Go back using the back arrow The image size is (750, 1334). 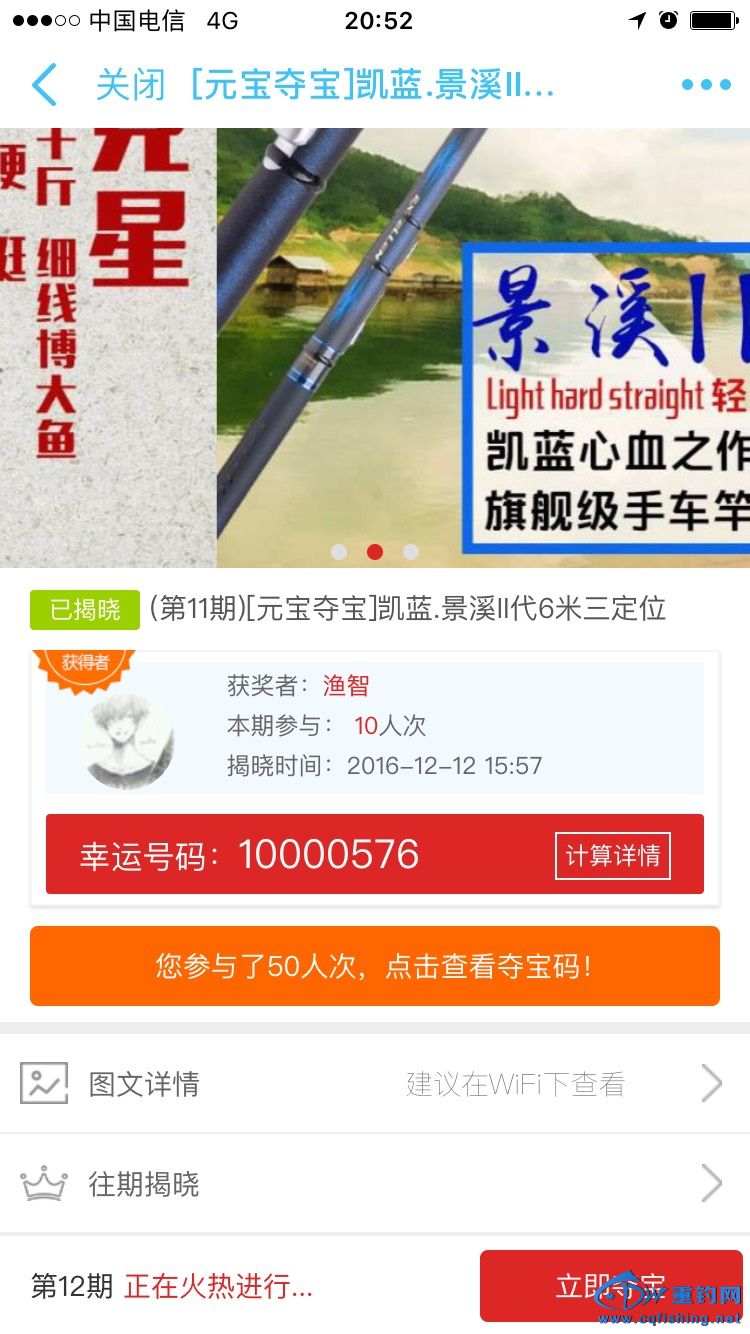[x=44, y=85]
